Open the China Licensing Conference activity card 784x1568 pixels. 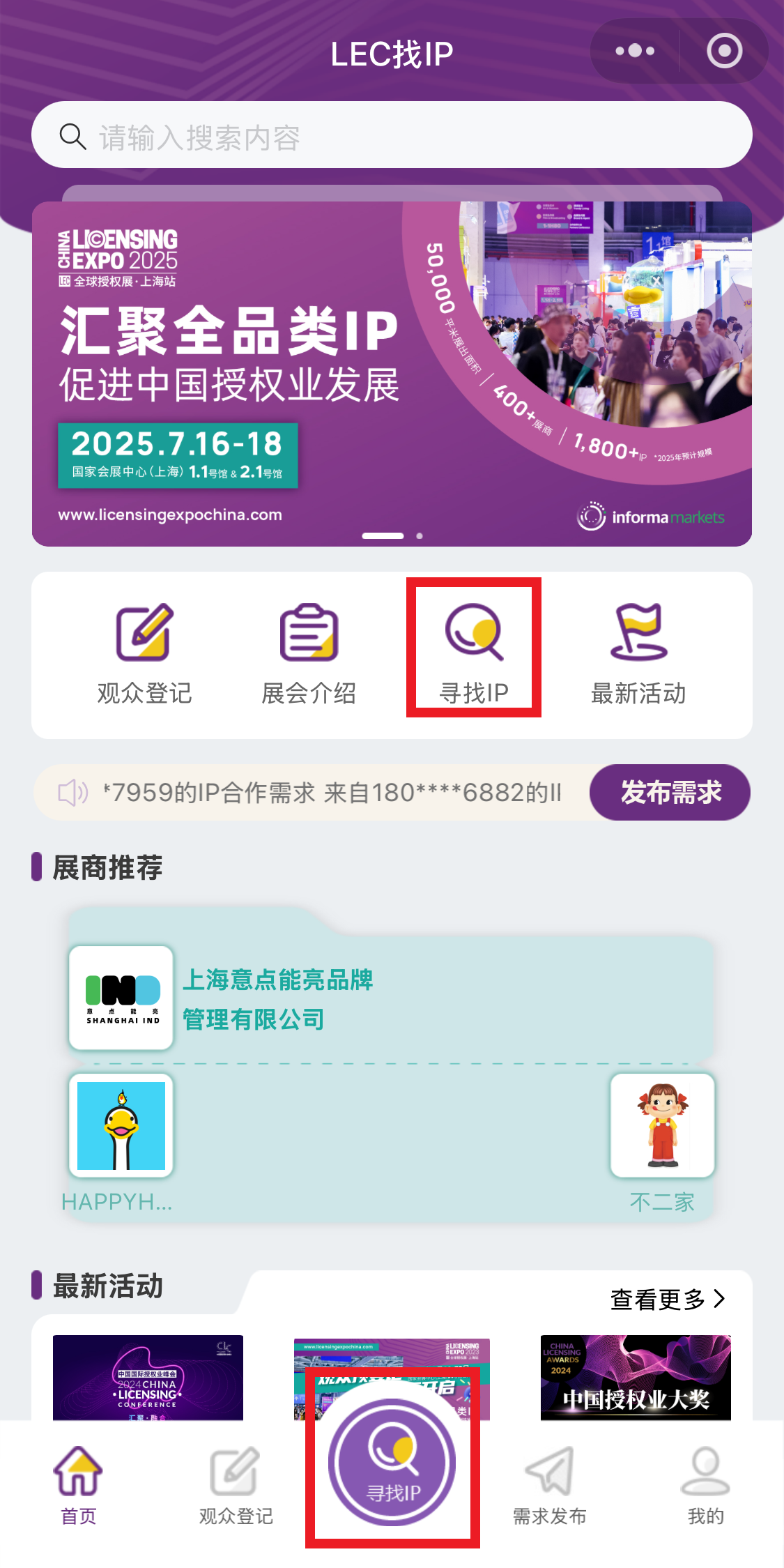pos(148,1377)
